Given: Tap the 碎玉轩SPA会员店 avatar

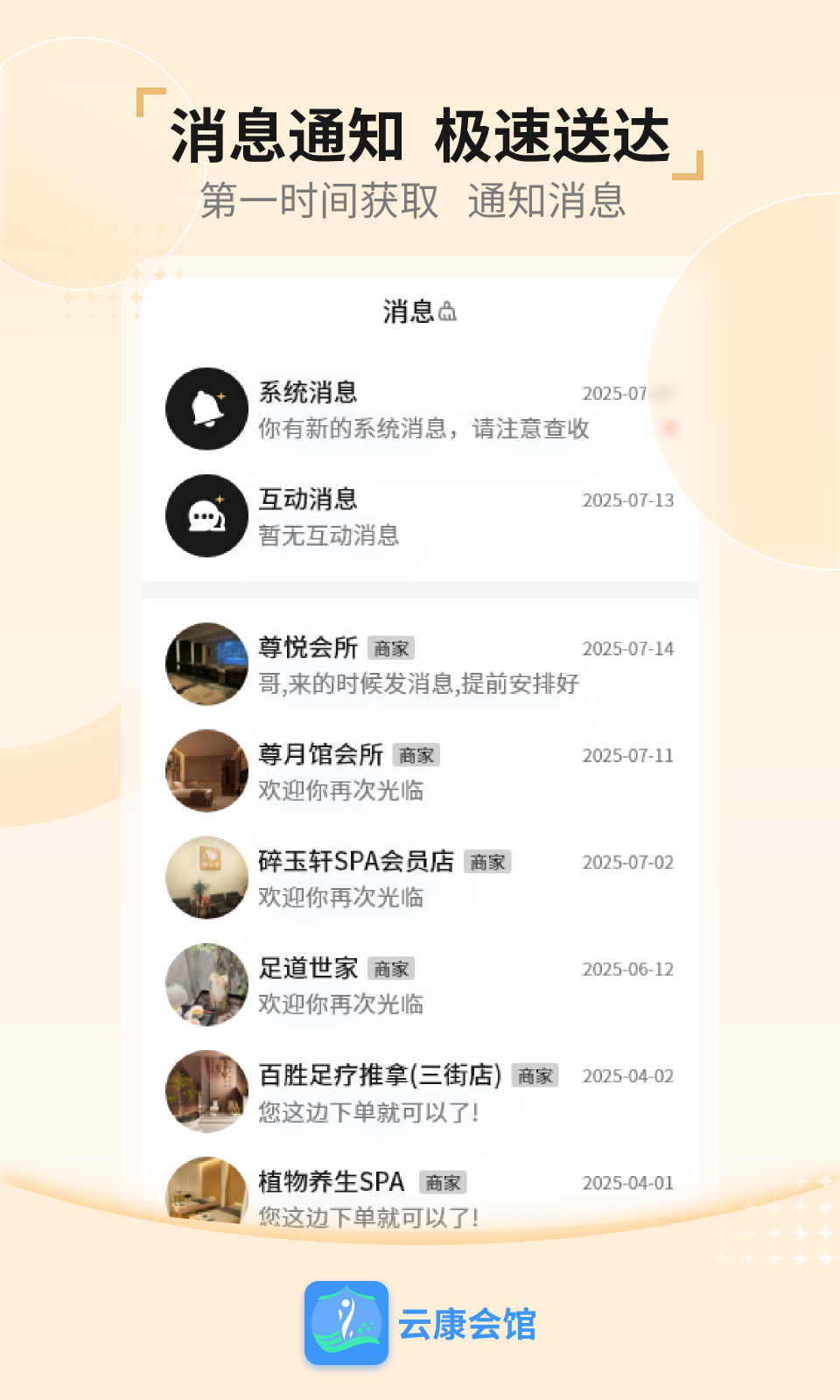Looking at the screenshot, I should point(206,878).
